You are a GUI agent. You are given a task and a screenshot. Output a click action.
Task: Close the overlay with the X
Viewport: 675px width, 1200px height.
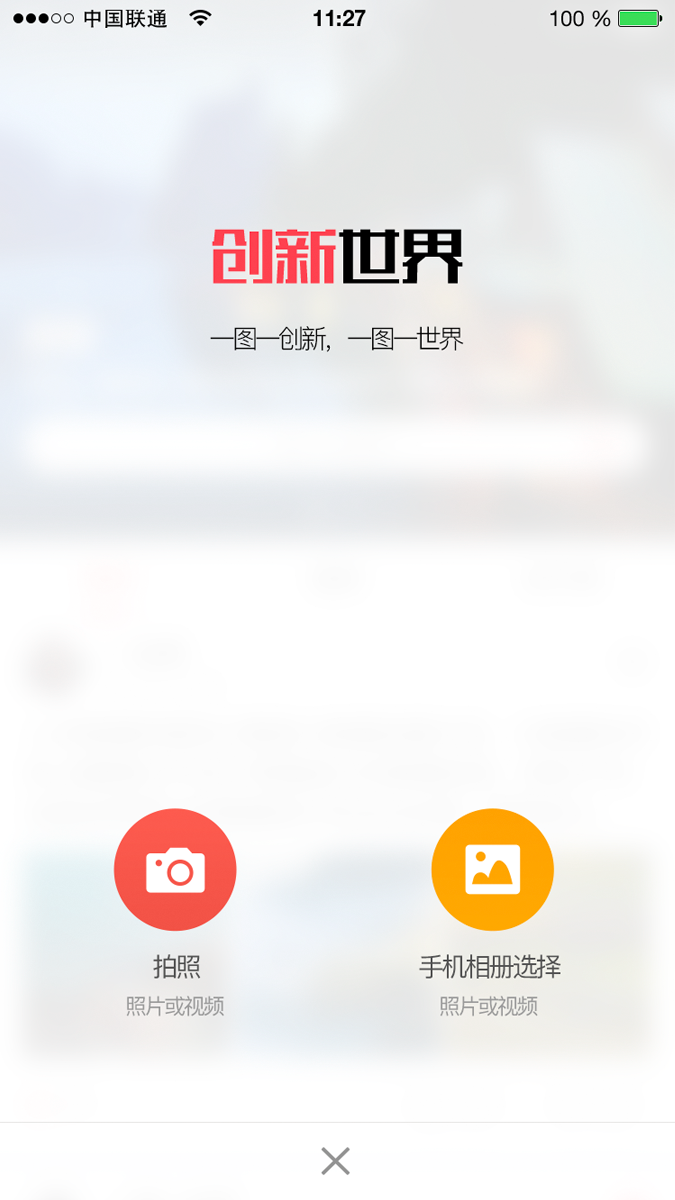pyautogui.click(x=335, y=1161)
